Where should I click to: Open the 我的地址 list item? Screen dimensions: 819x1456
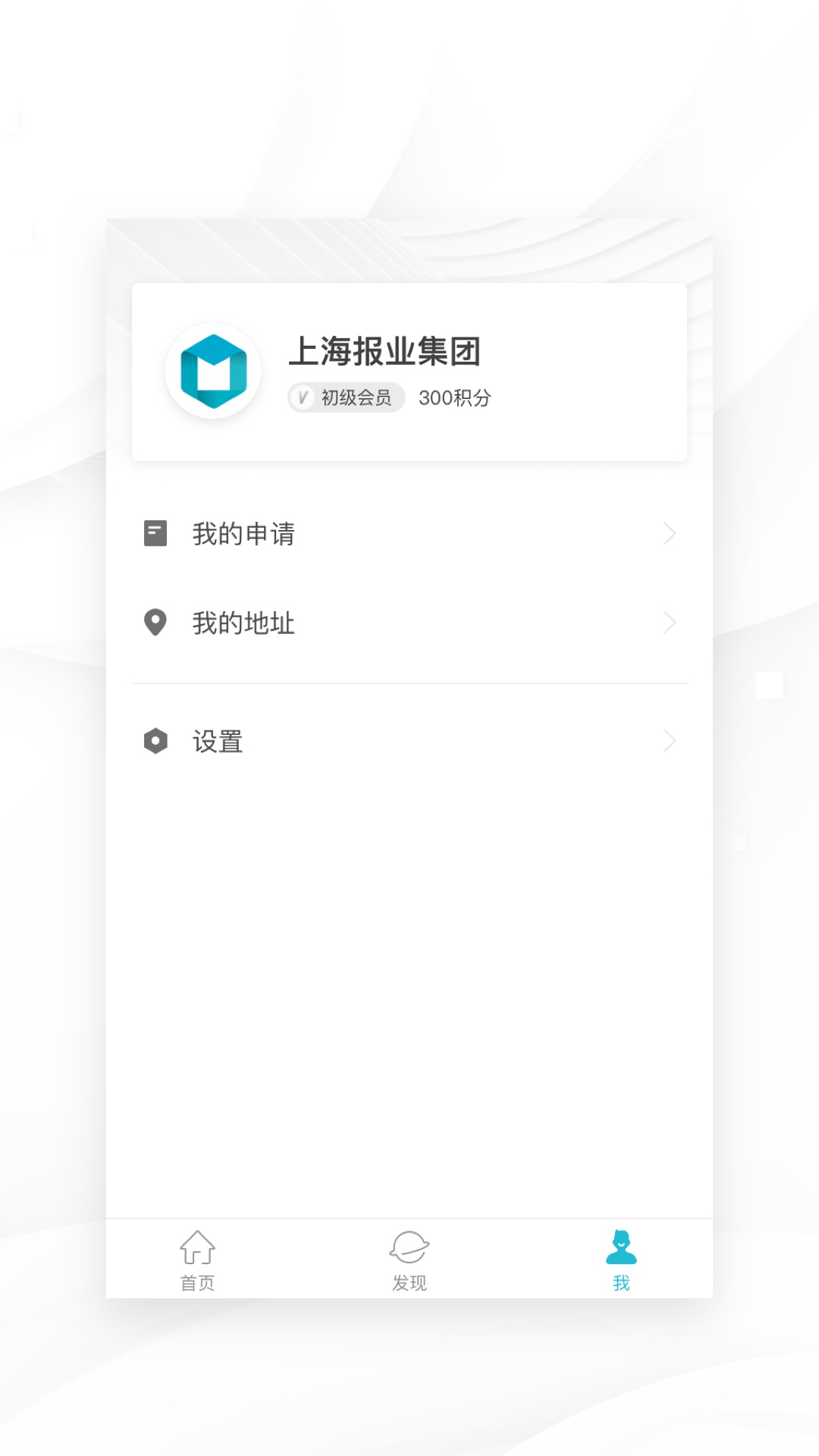point(409,622)
